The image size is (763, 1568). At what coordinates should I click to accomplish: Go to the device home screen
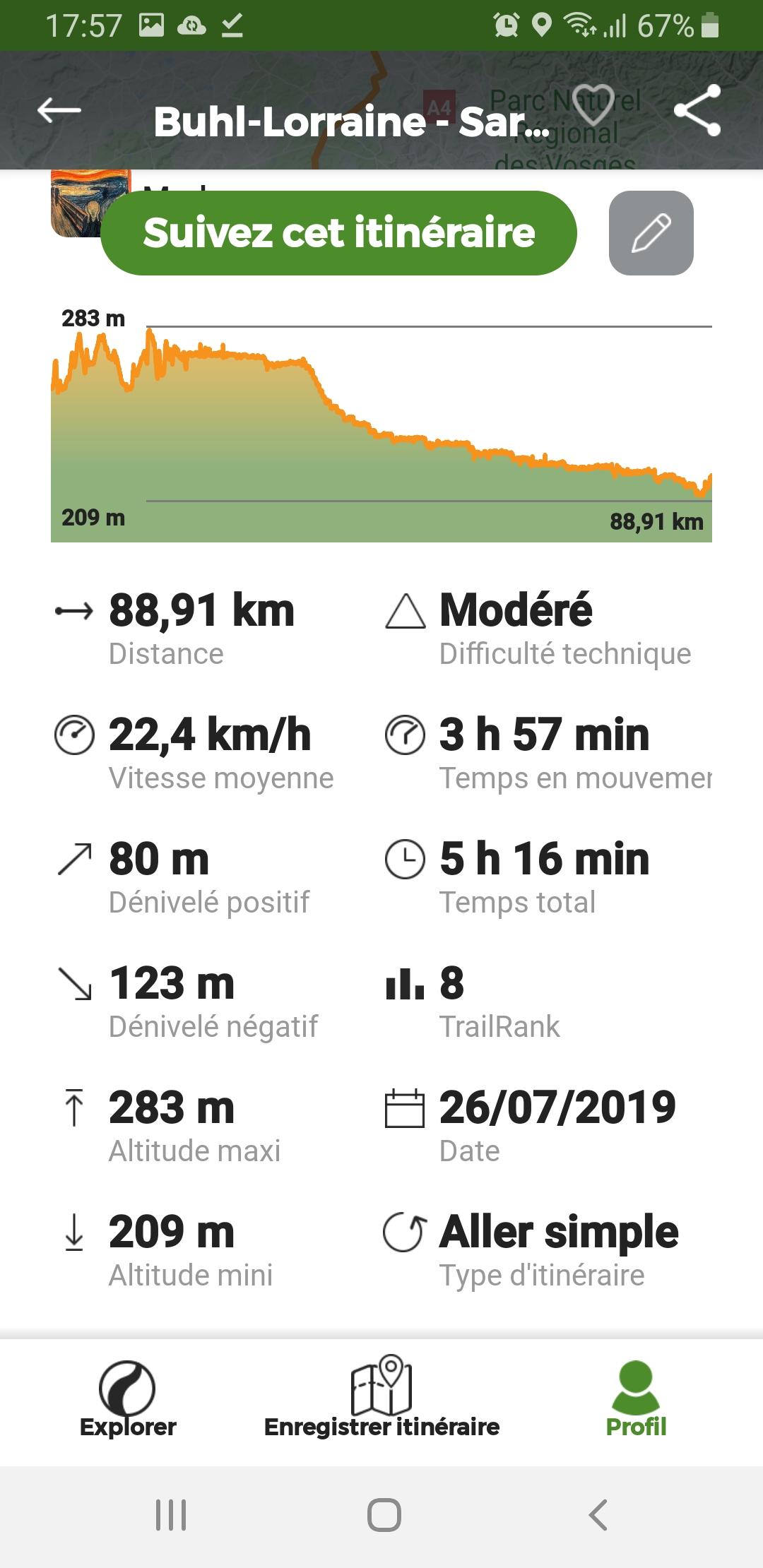(x=384, y=1515)
